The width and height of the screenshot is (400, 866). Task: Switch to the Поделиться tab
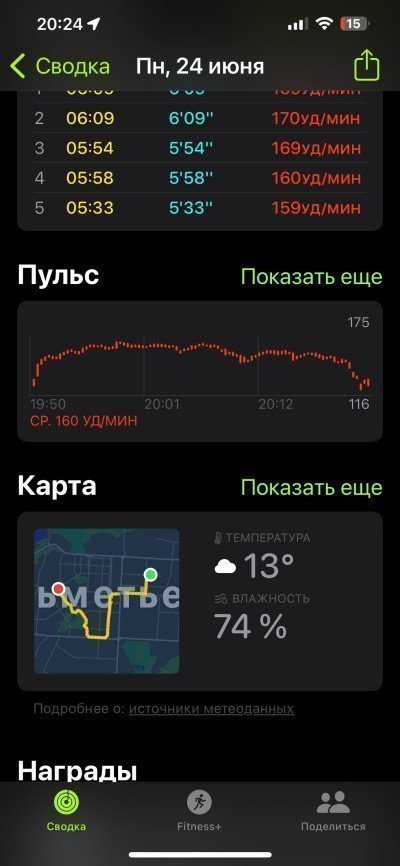tap(333, 811)
